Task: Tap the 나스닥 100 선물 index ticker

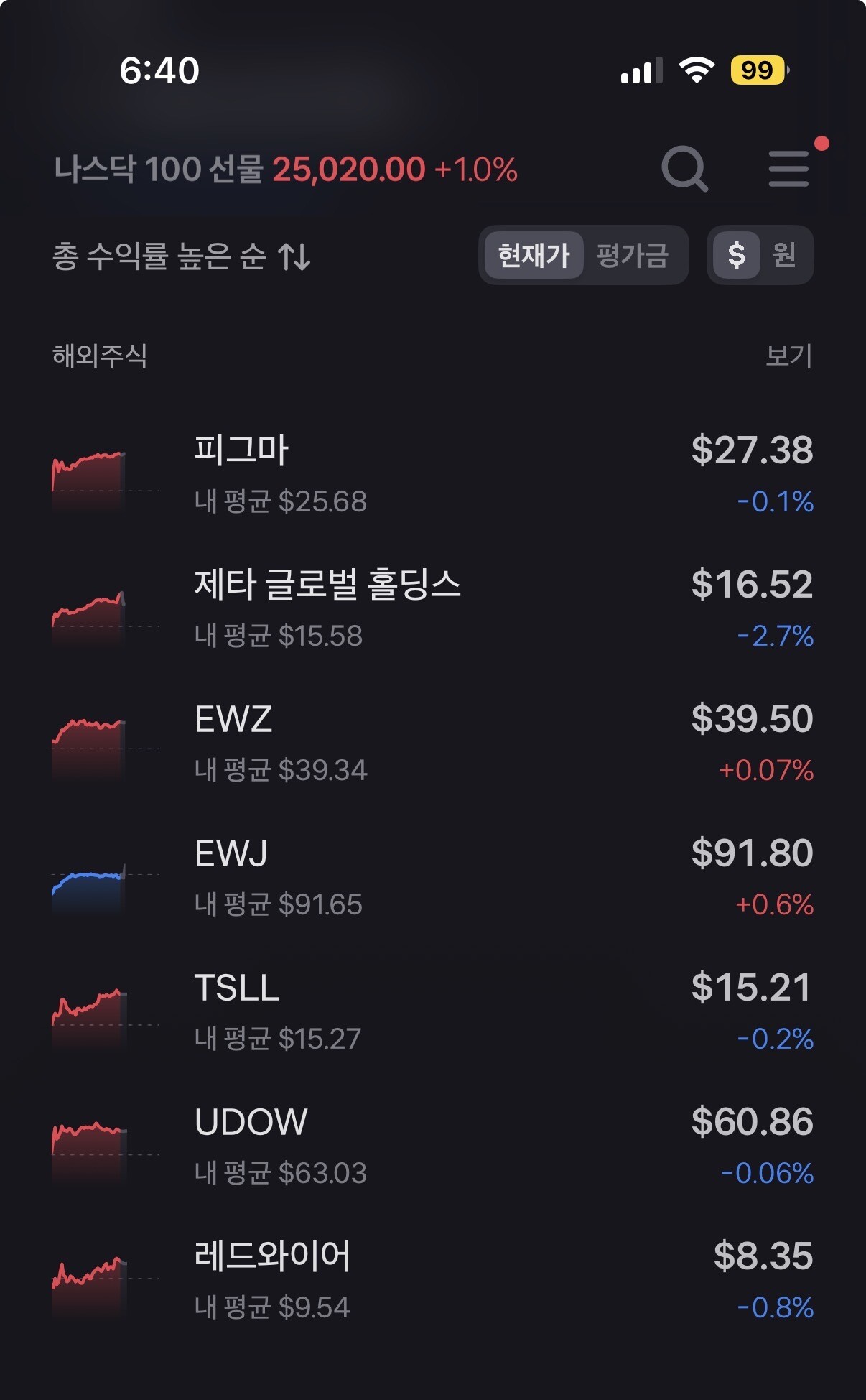Action: [x=286, y=170]
